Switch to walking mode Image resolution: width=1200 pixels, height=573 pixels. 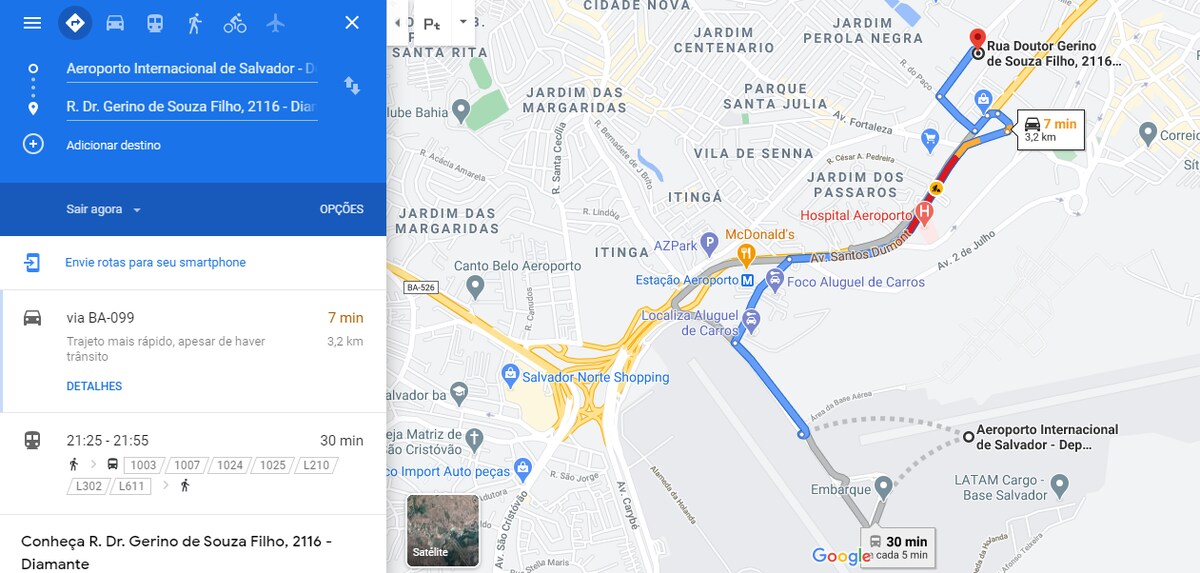(x=195, y=23)
